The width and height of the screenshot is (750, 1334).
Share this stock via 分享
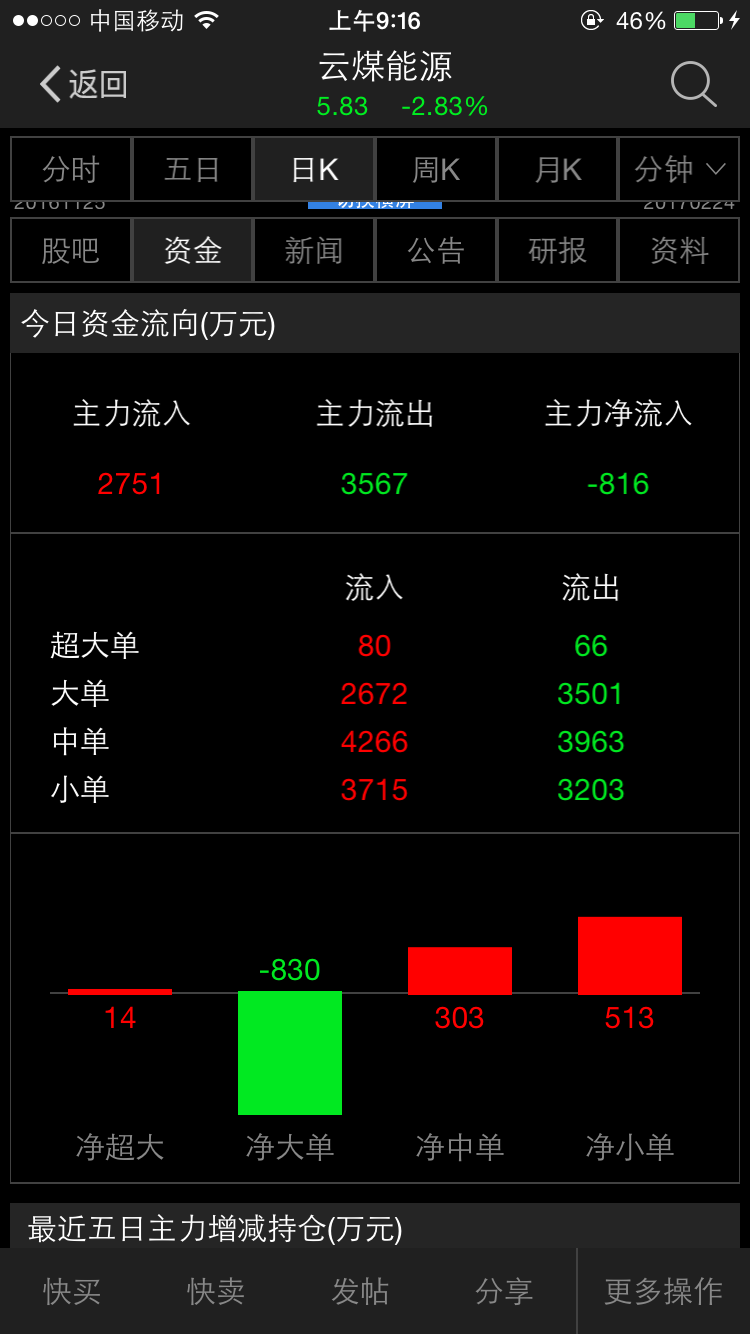504,1291
